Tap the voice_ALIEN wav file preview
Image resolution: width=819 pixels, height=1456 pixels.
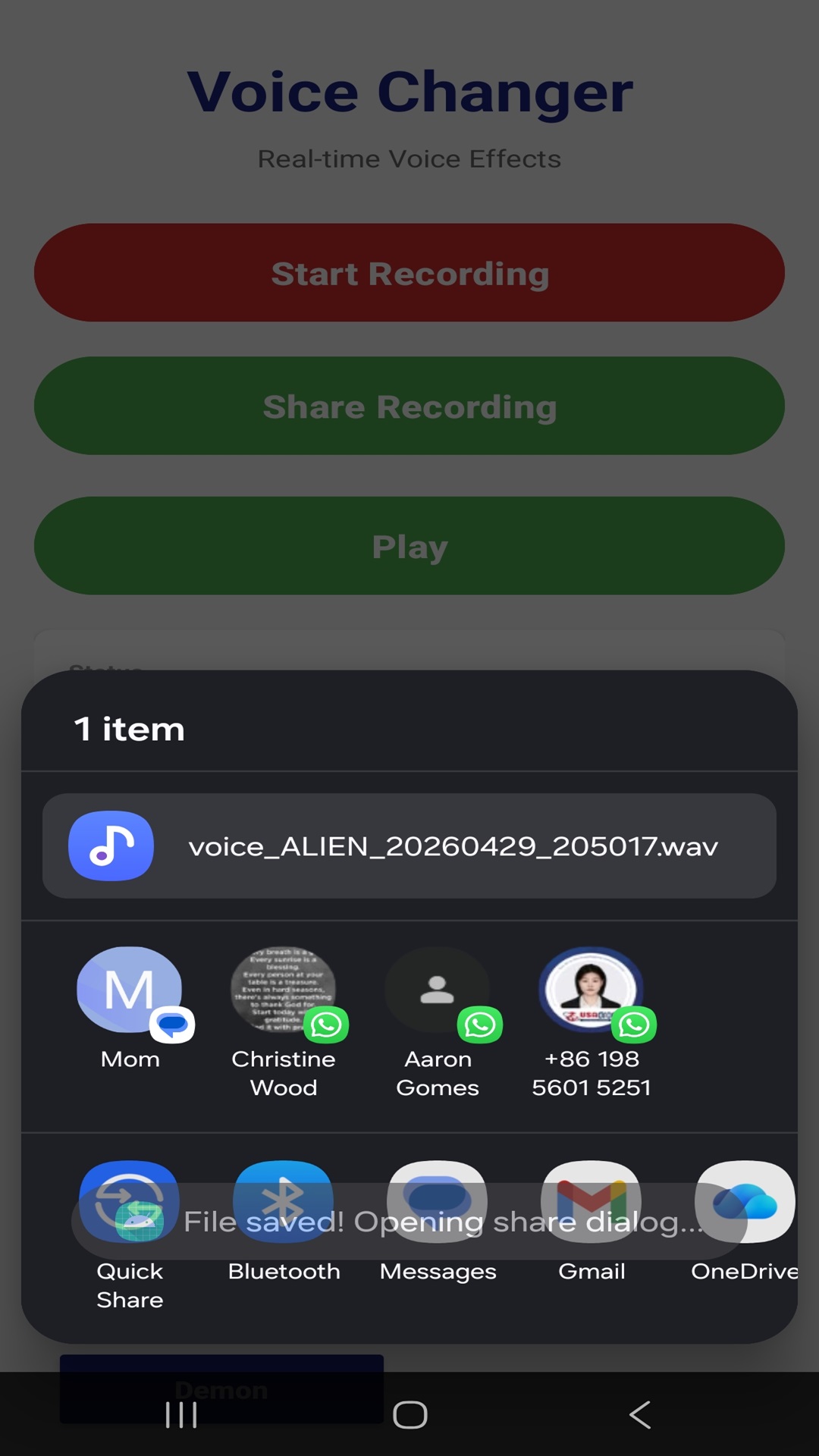pyautogui.click(x=409, y=846)
